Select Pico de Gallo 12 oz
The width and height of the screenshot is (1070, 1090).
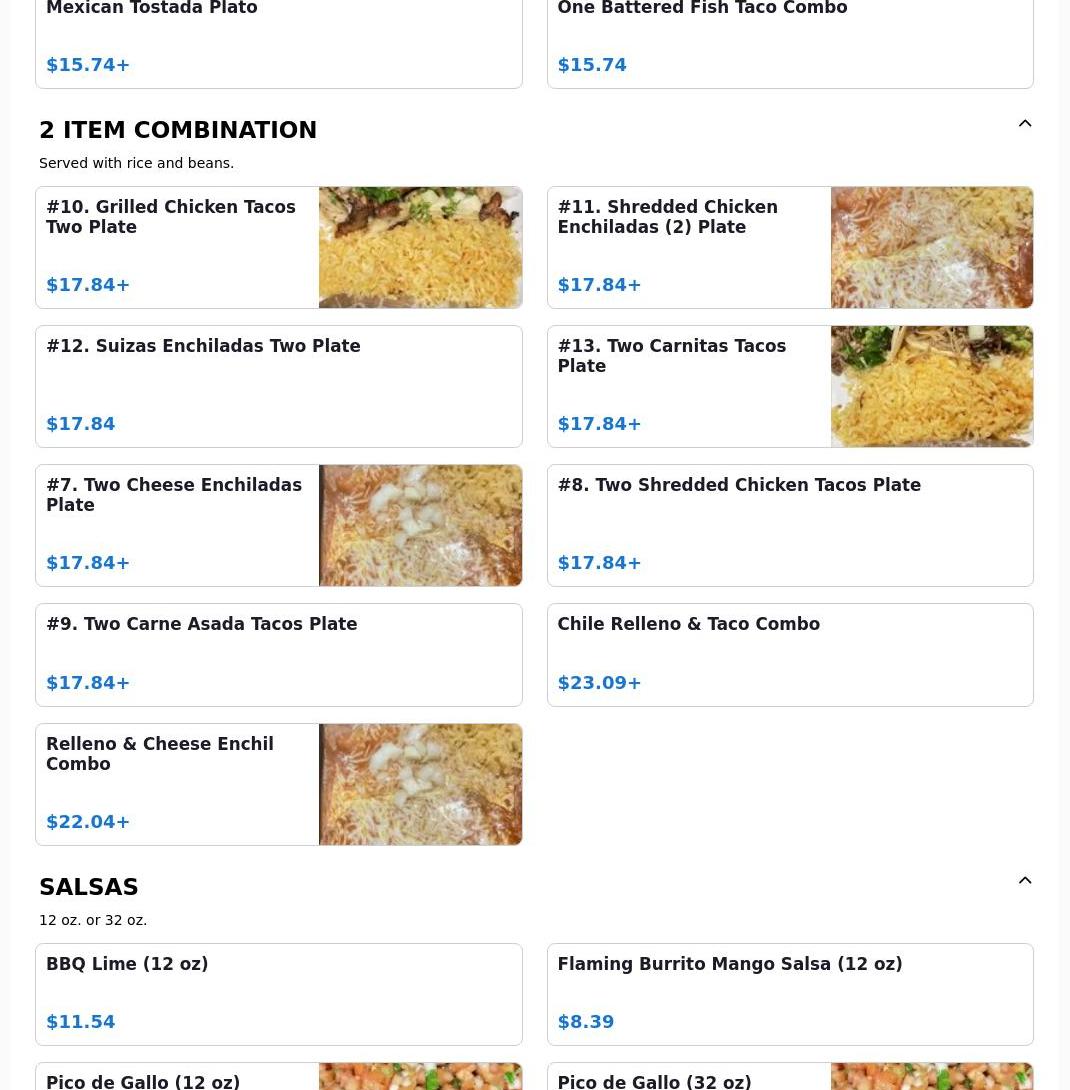(278, 1077)
